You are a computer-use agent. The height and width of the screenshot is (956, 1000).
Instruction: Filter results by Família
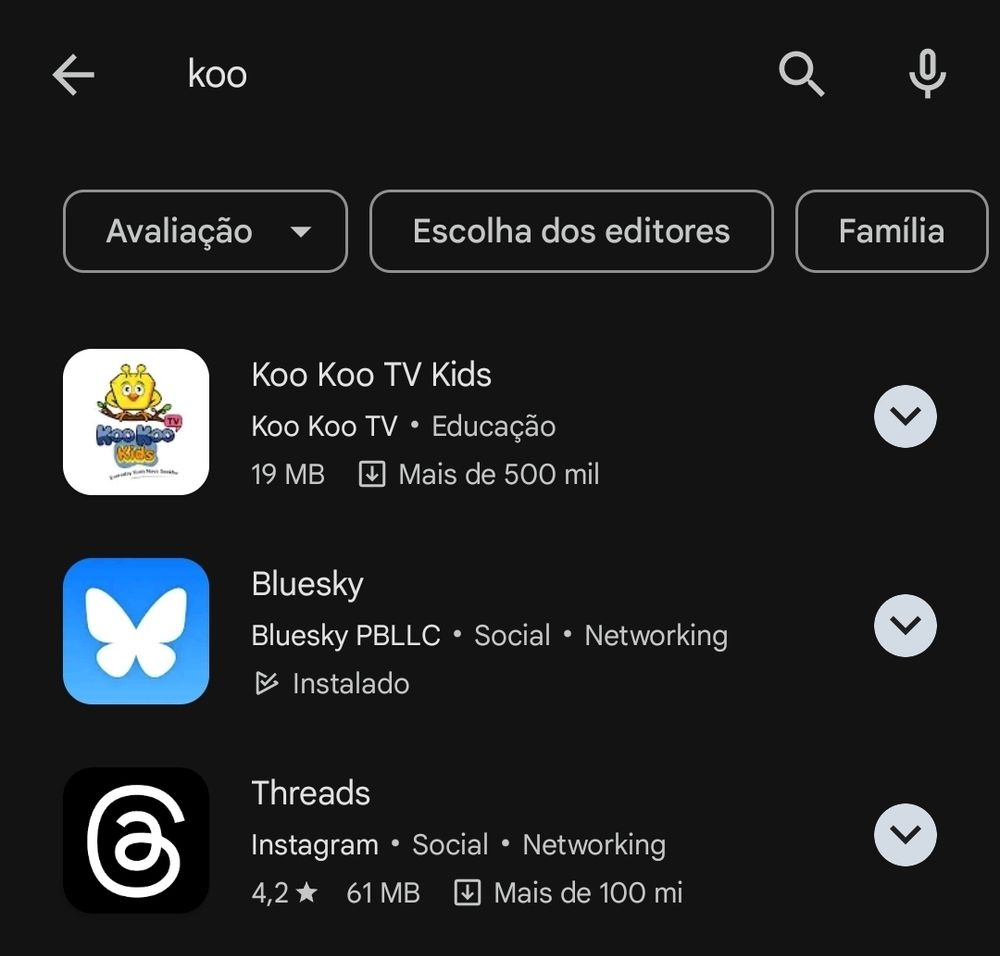(890, 232)
